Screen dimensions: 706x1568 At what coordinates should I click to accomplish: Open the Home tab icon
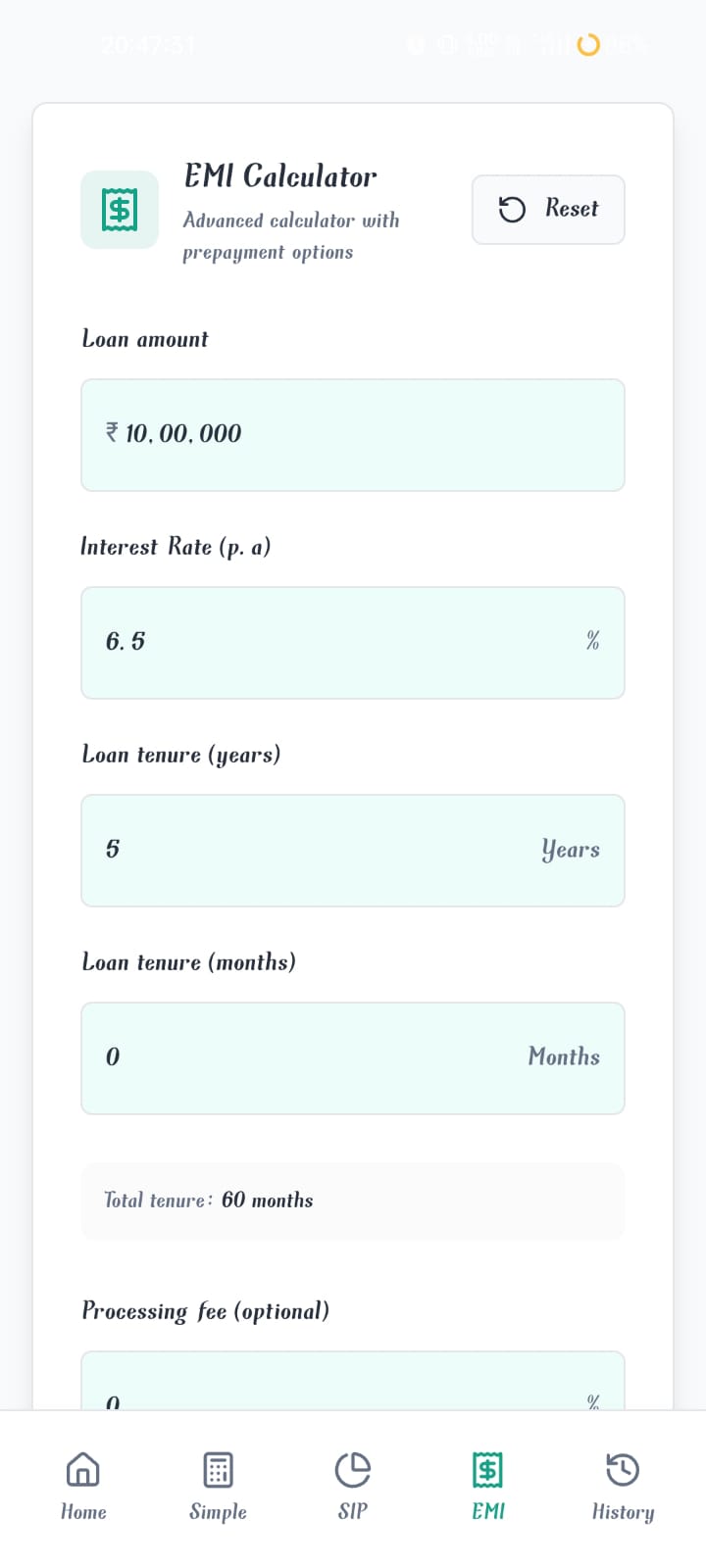click(x=83, y=1469)
